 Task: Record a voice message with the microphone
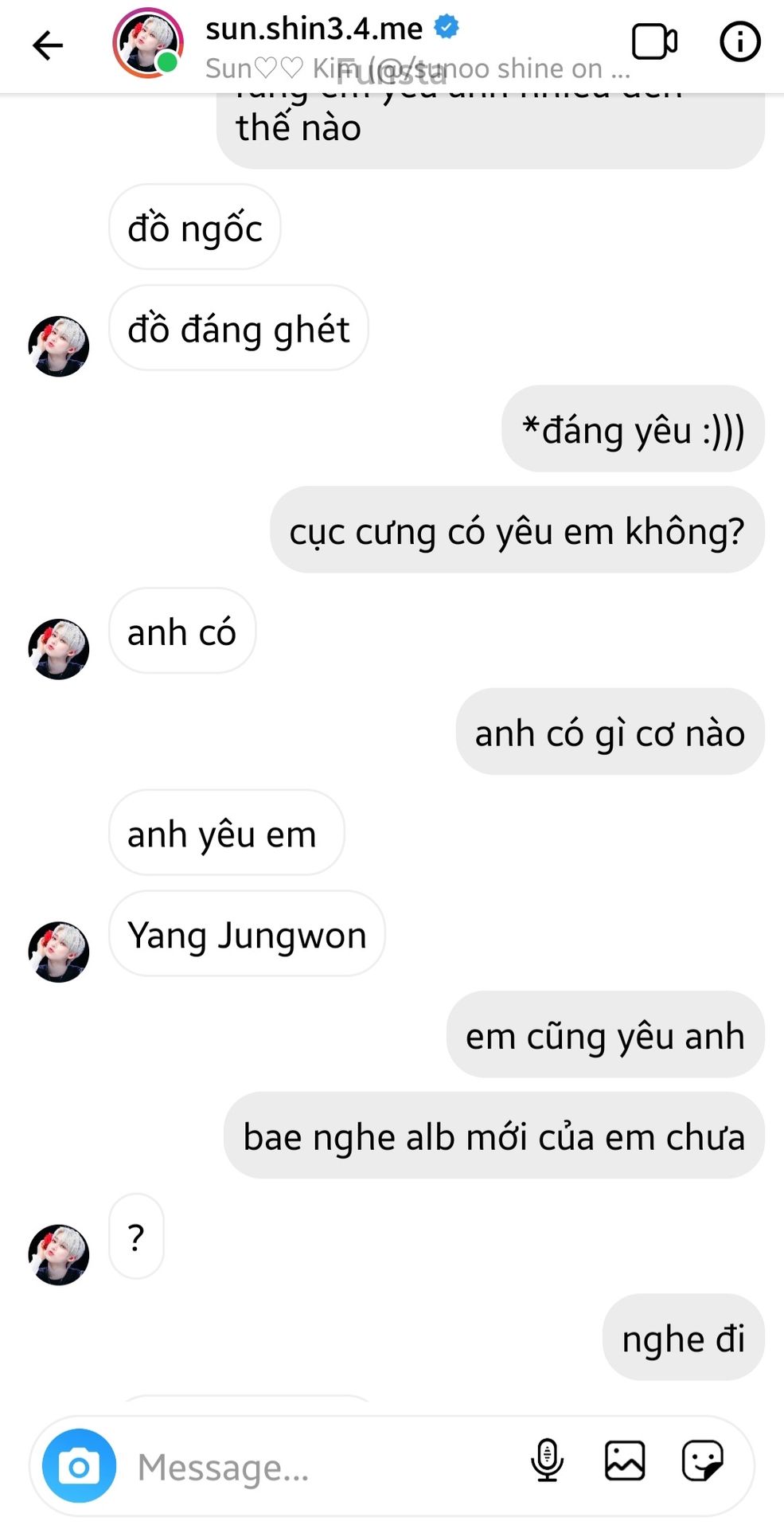547,1461
